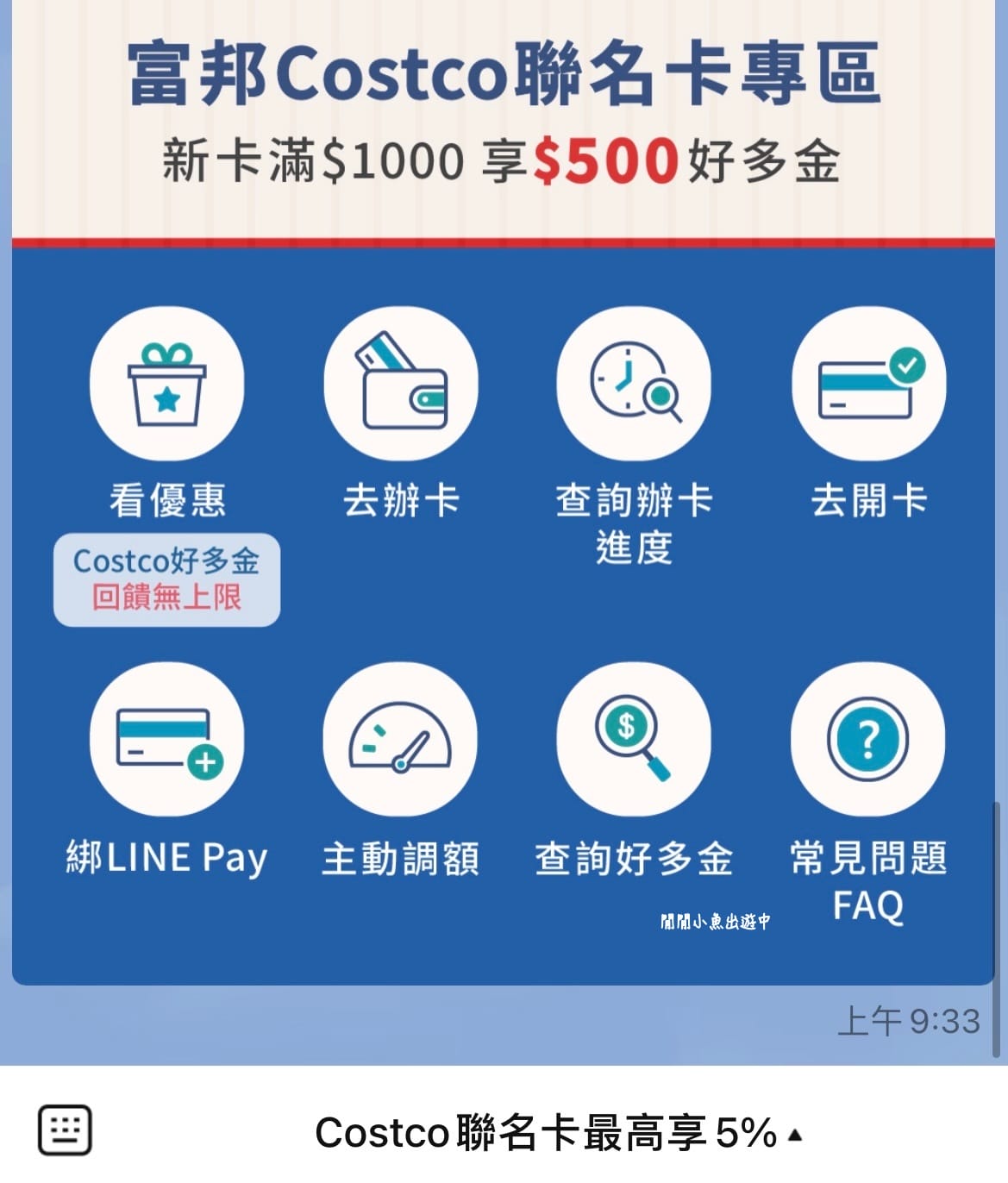The height and width of the screenshot is (1183, 1008).
Task: Collapse the Costco聯名卡最高享5% menu
Action: click(x=558, y=1133)
